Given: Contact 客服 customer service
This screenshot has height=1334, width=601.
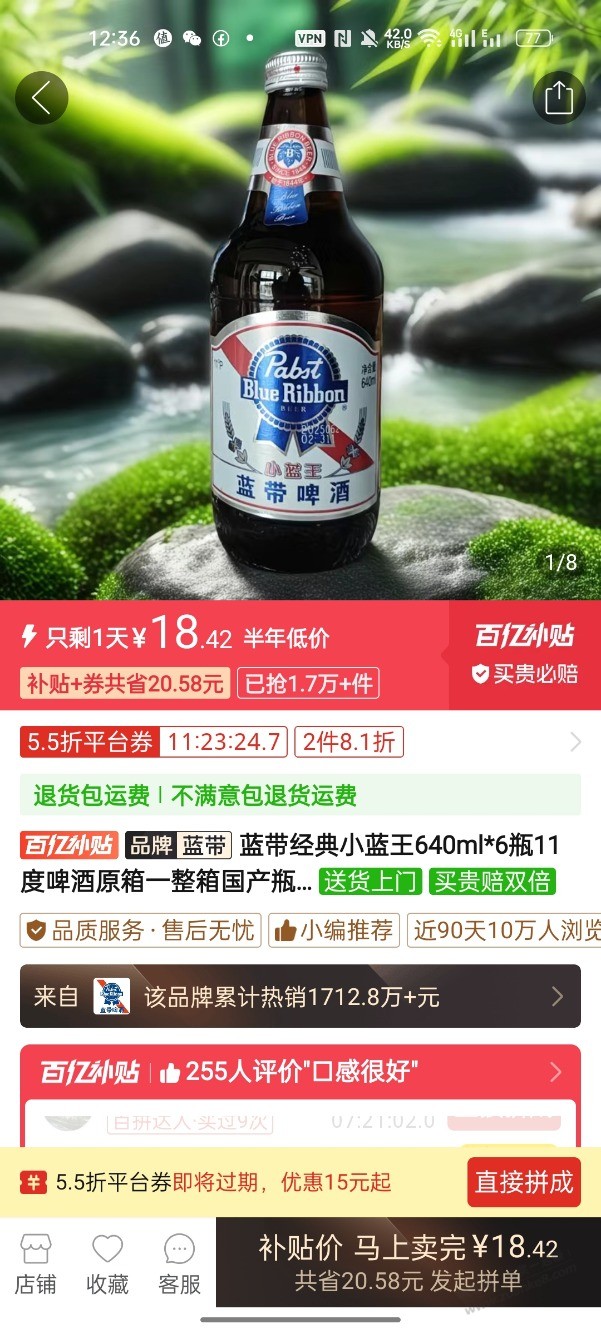Looking at the screenshot, I should (180, 1264).
